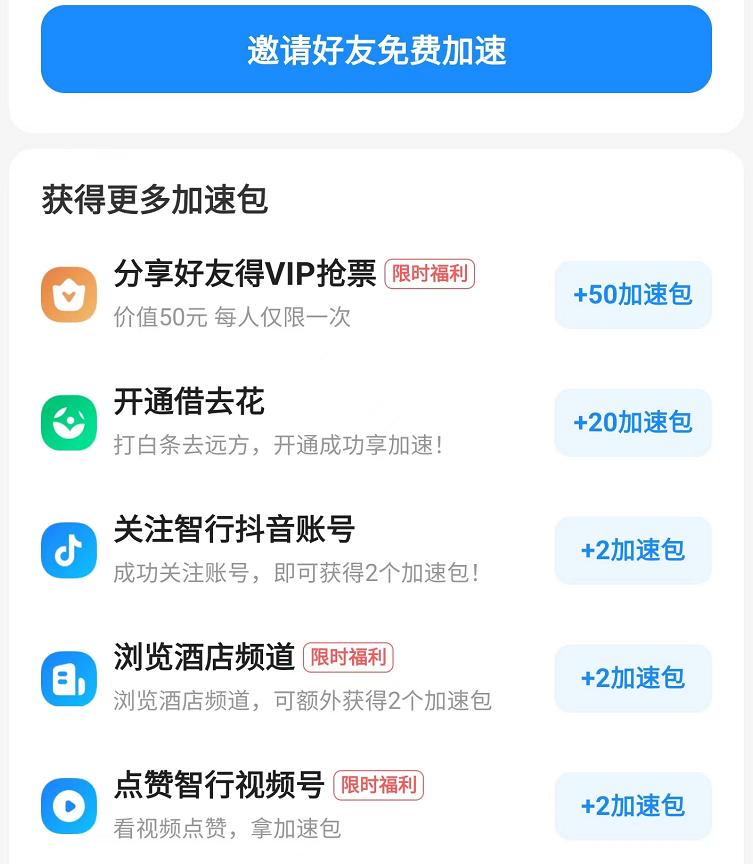Screen dimensions: 753x864
Task: Click the 限时福利 badge near 点赞智行视频号
Action: pos(377,786)
